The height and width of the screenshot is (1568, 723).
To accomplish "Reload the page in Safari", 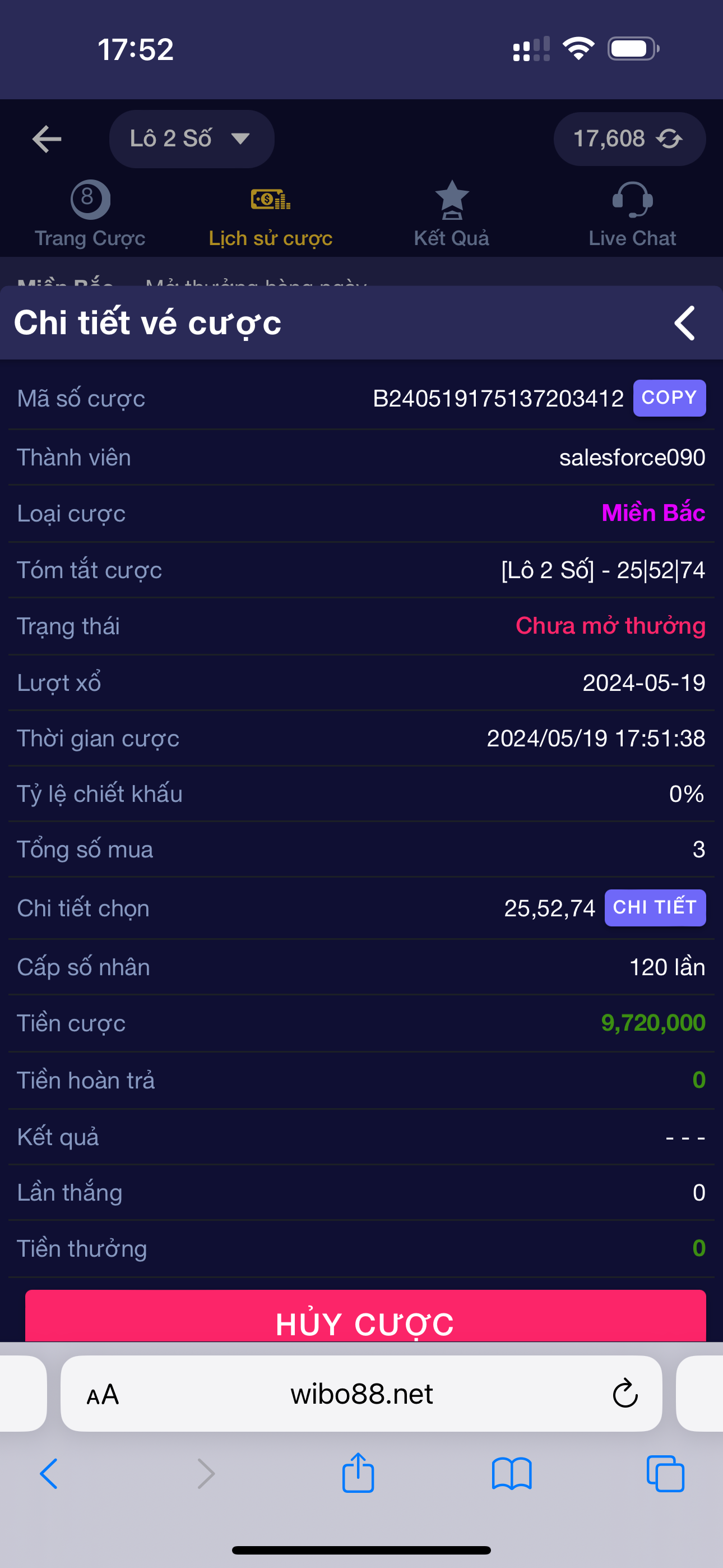I will 624,1393.
